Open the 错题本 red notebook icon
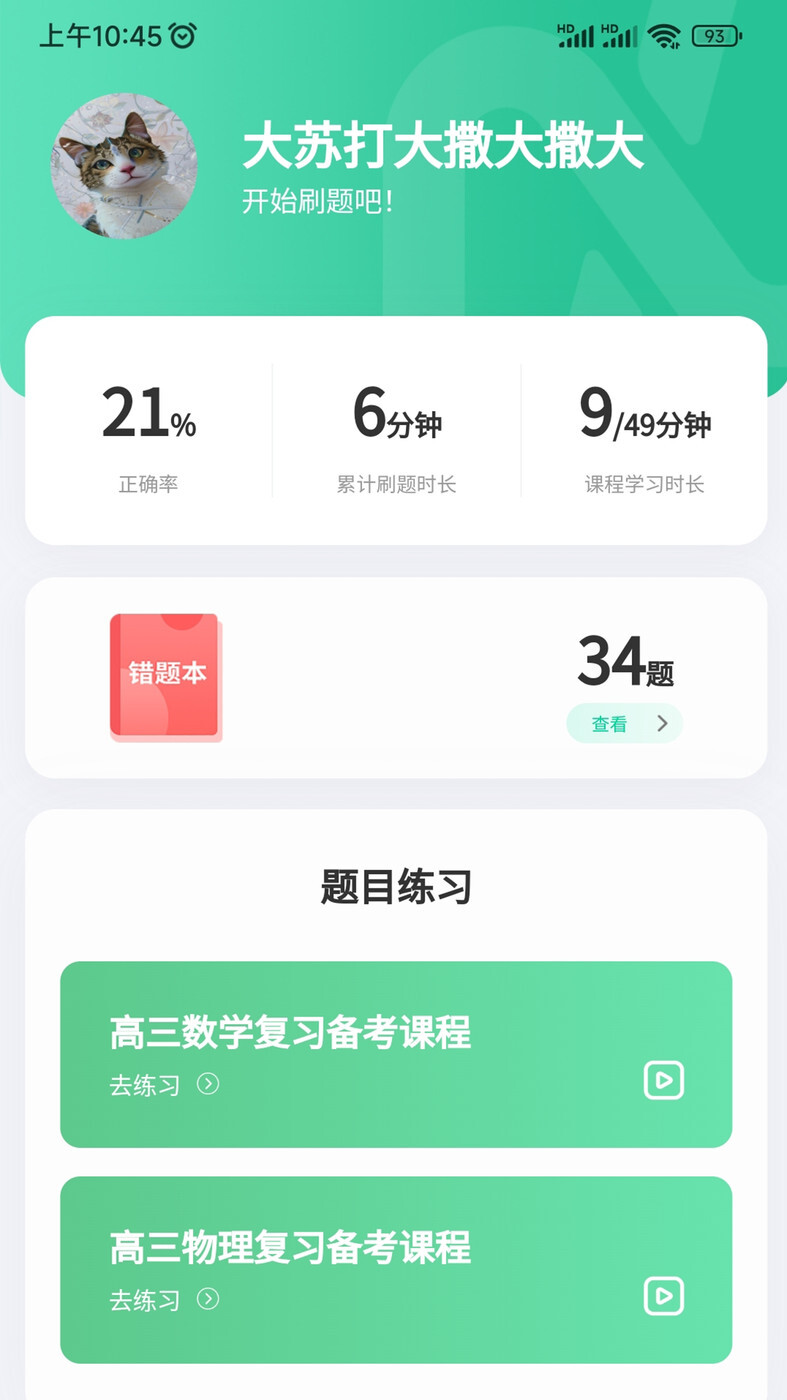This screenshot has width=787, height=1400. [165, 676]
